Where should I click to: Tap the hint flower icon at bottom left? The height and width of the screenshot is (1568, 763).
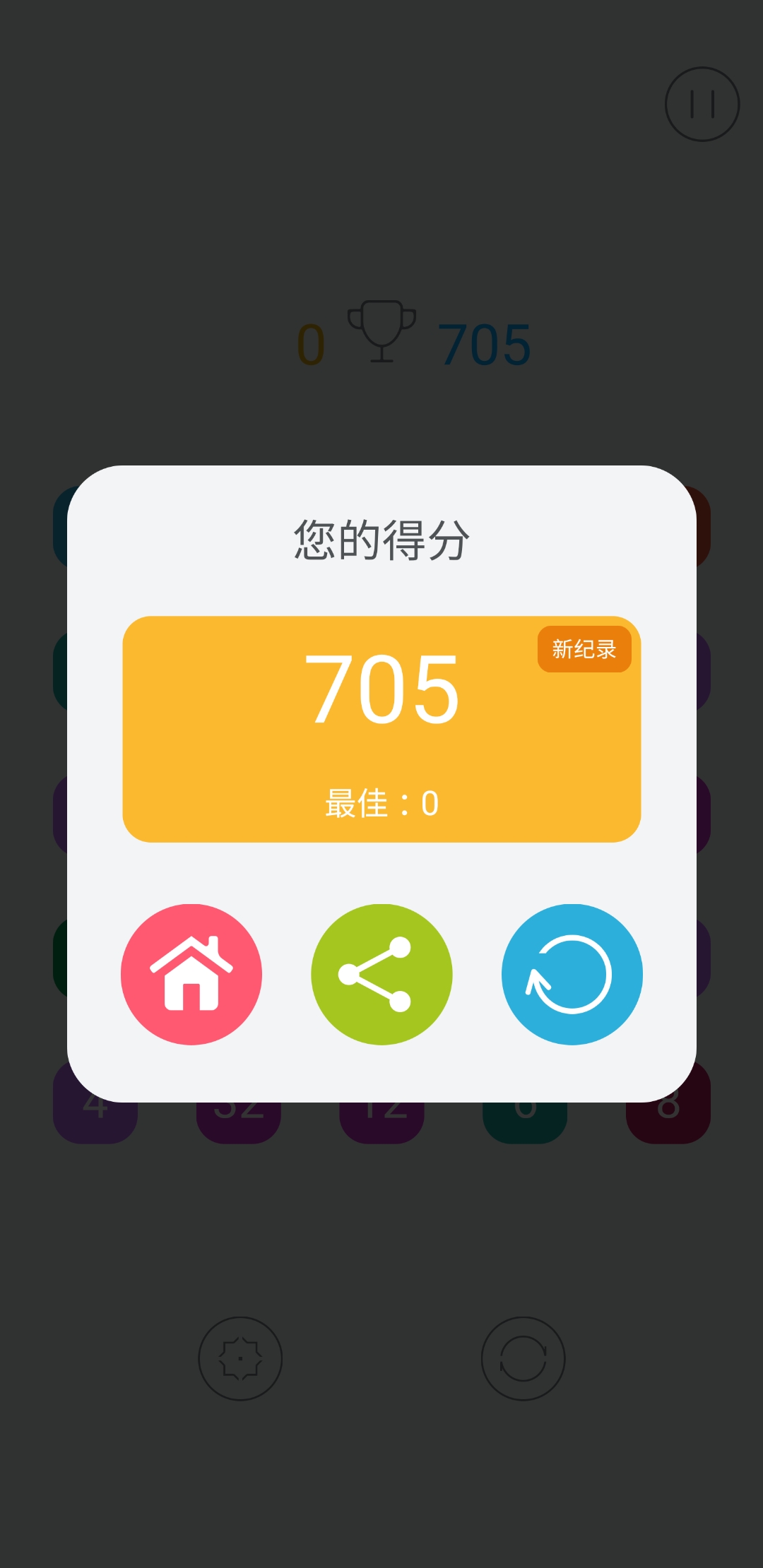click(239, 1360)
